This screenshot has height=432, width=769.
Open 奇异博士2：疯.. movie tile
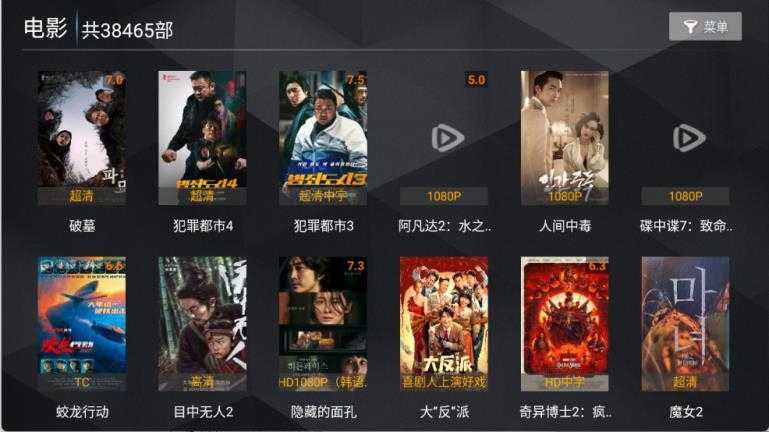(x=565, y=323)
